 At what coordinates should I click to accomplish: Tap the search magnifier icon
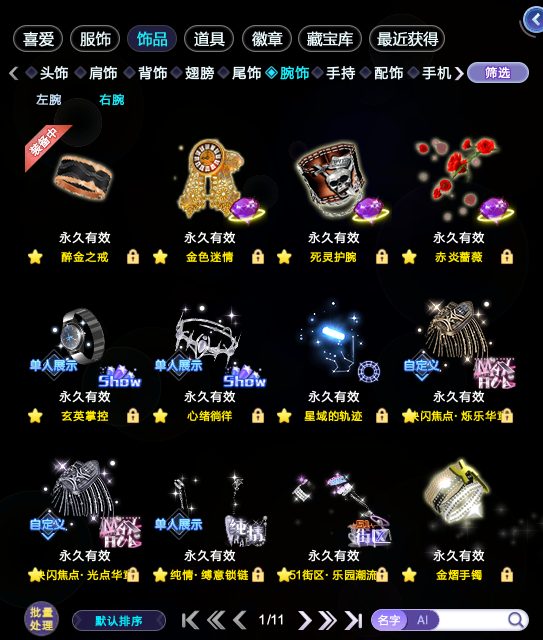[x=516, y=620]
